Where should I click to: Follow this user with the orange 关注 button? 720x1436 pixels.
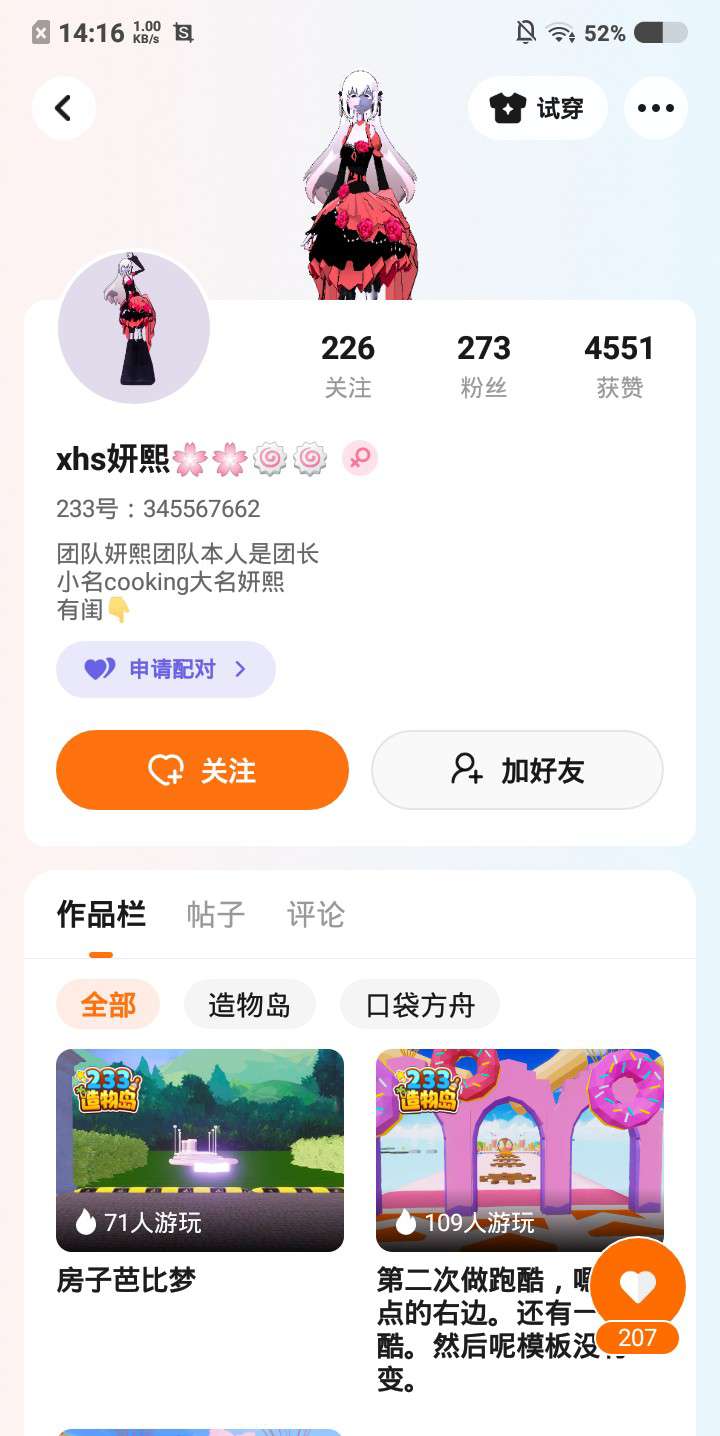pos(202,770)
